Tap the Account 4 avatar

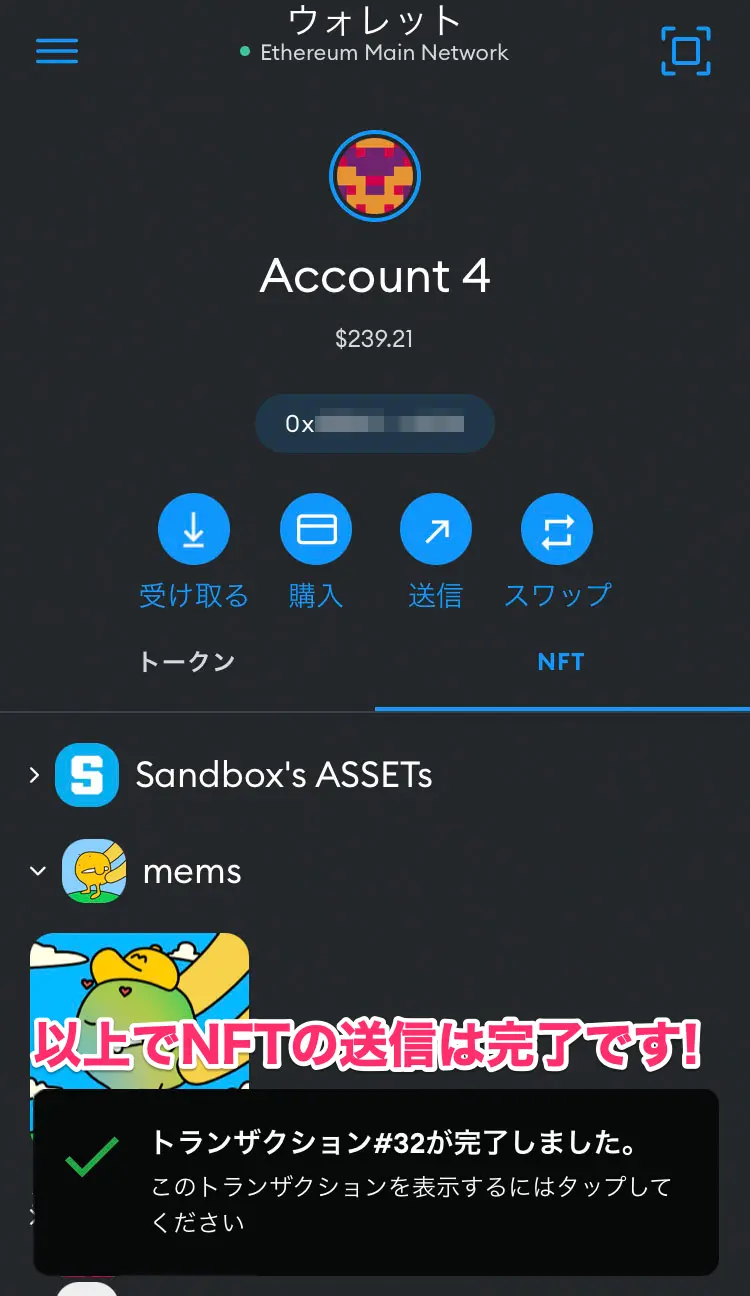click(x=375, y=177)
